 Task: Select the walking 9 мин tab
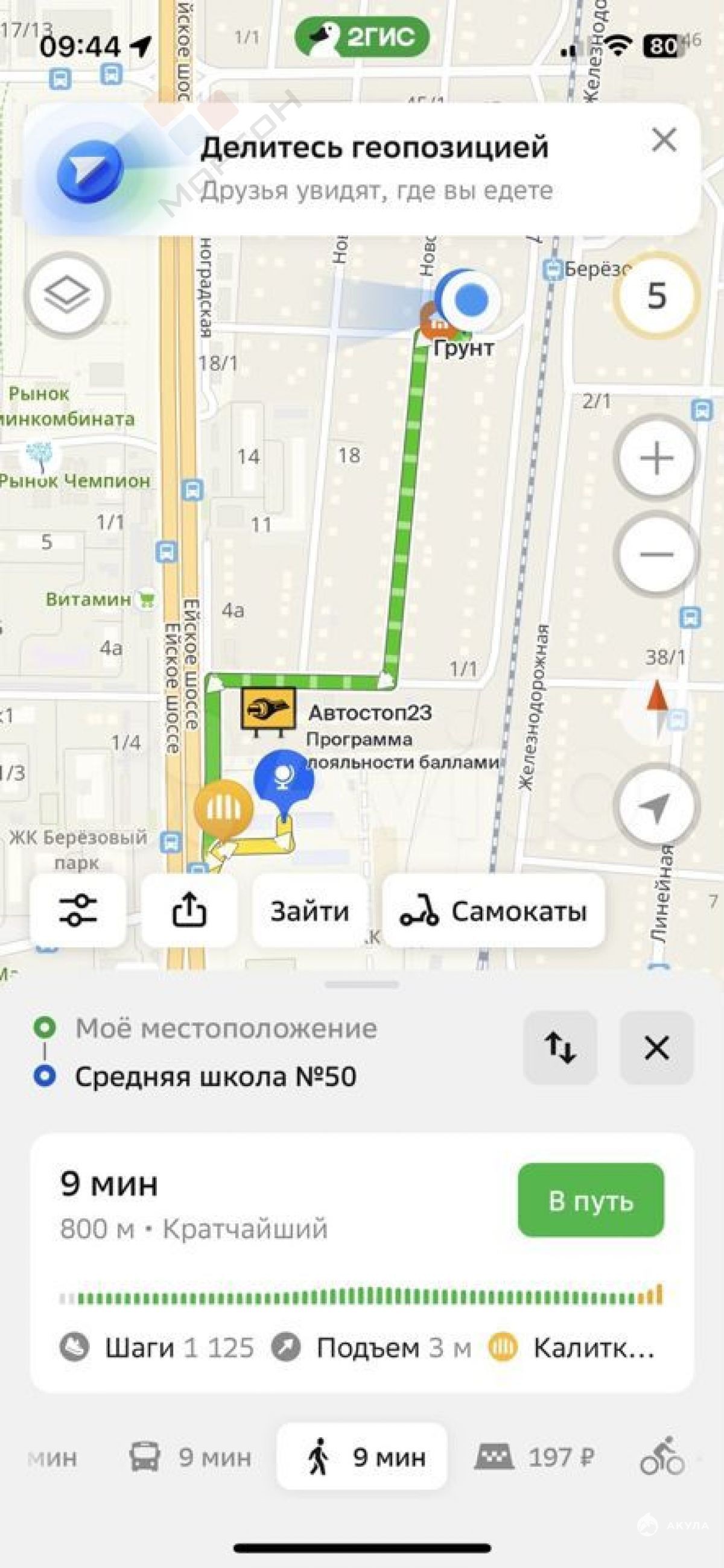[x=363, y=1456]
